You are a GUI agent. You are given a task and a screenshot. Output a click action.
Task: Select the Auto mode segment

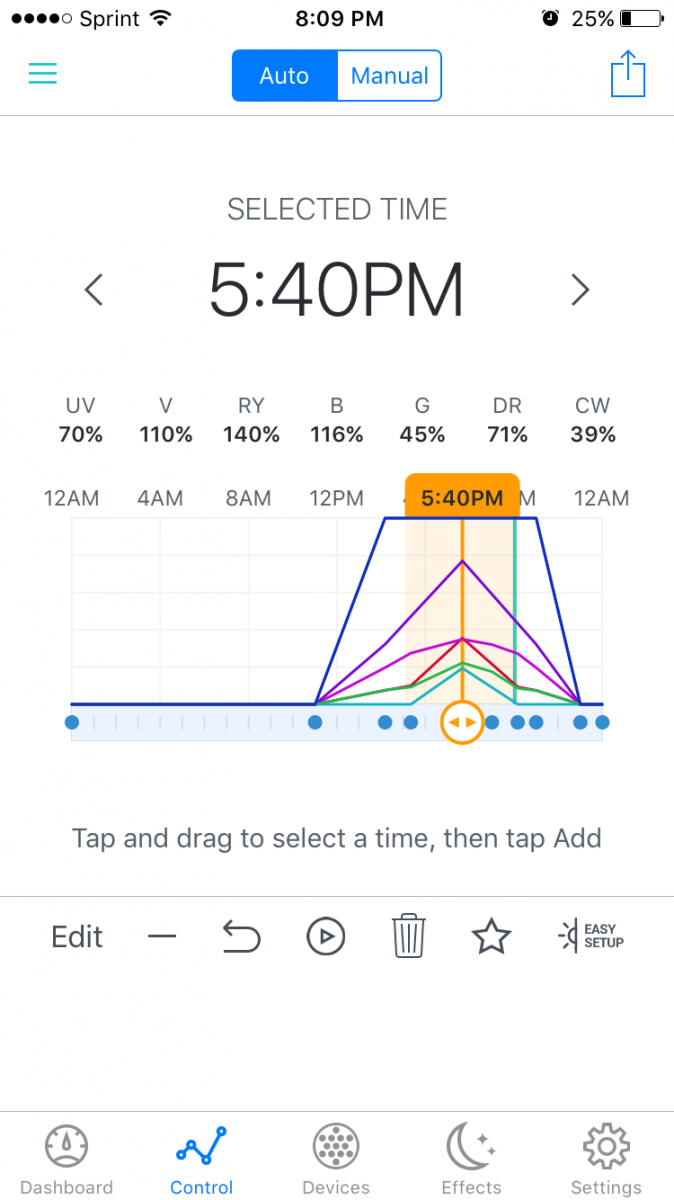[x=285, y=76]
